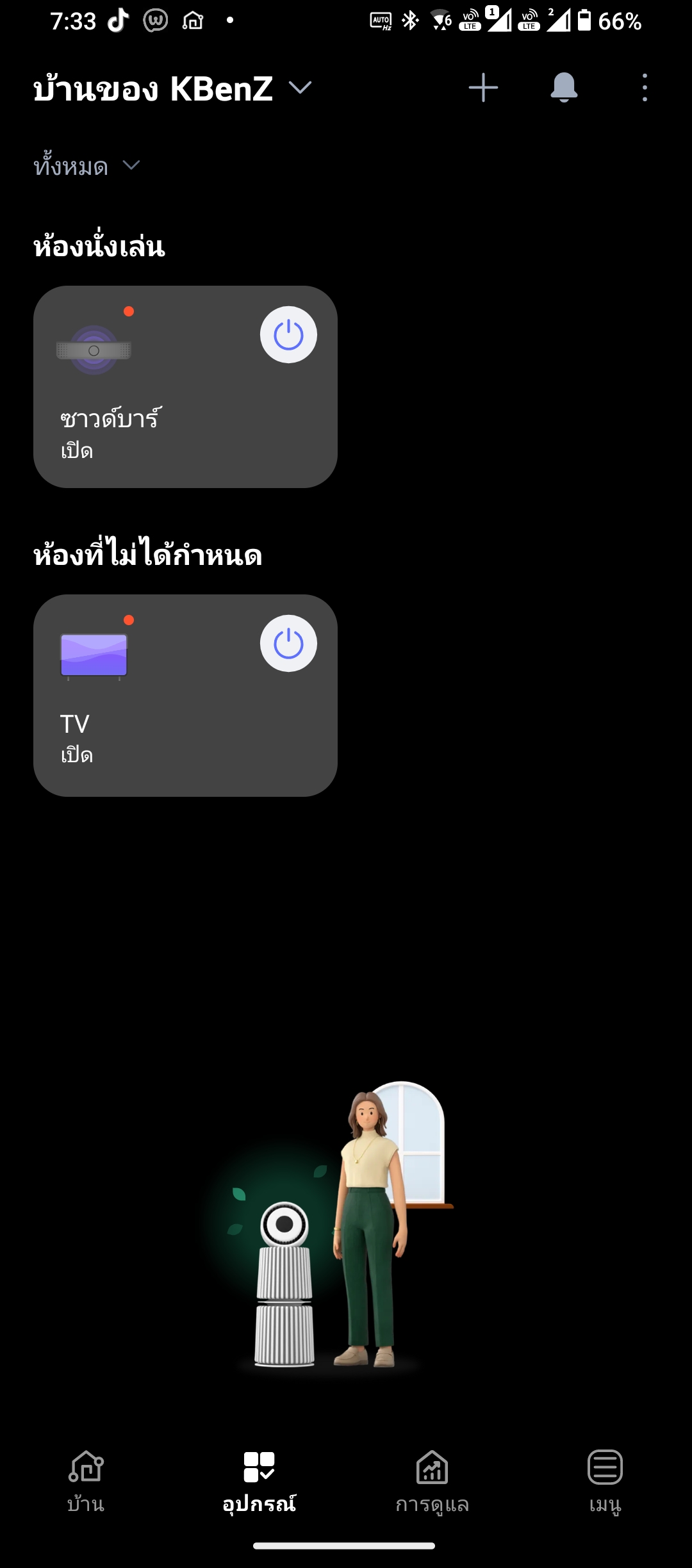Open the ซาวด์บาร์ device card
Viewport: 692px width, 1568px height.
160,423
